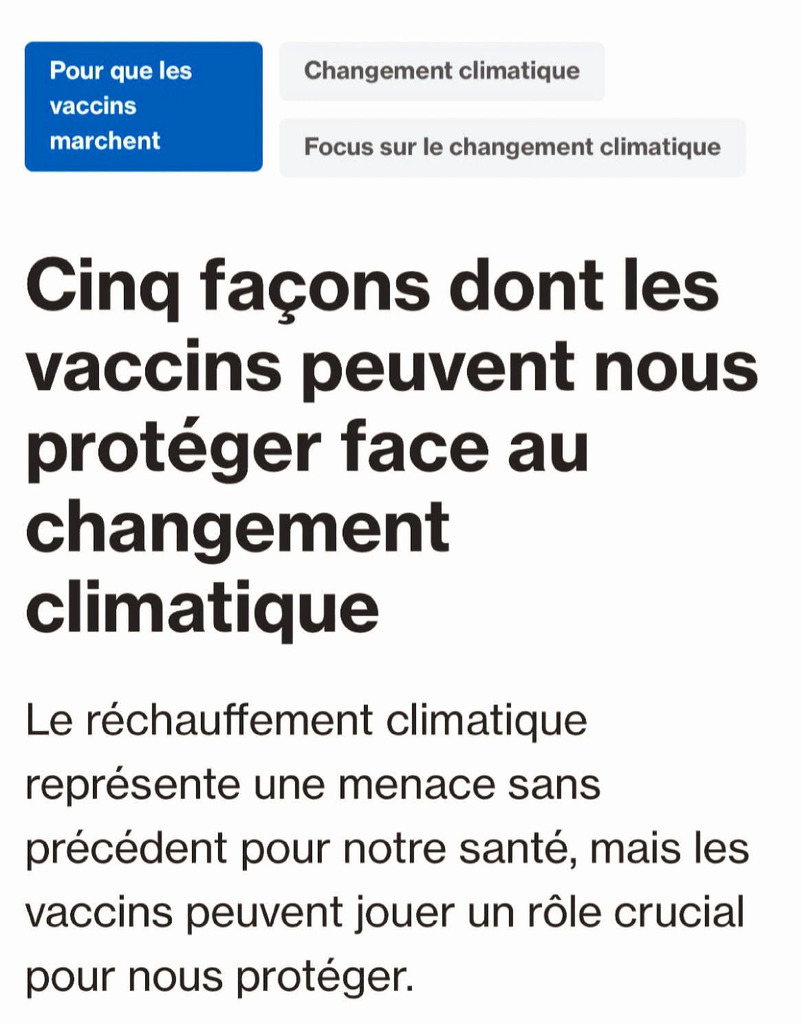
Task: Select the 'Changement climatique' tag chip
Action: click(441, 71)
